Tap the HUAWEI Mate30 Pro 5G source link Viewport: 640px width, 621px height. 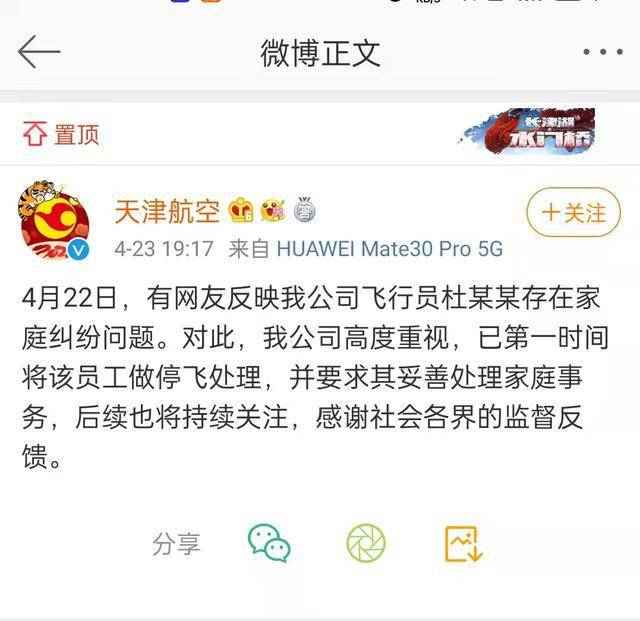point(389,248)
